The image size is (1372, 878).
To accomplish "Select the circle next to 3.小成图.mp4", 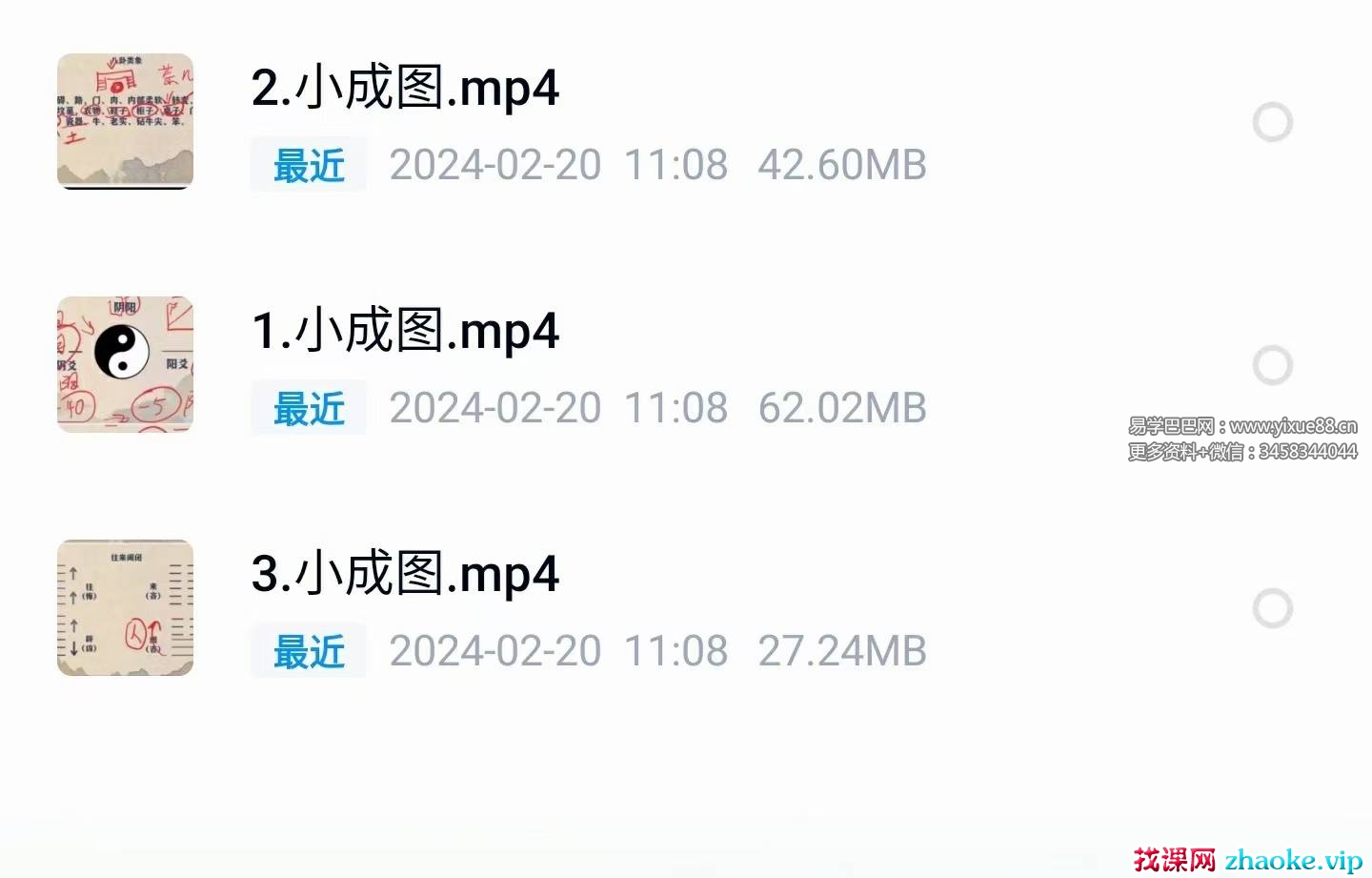I will [x=1272, y=608].
